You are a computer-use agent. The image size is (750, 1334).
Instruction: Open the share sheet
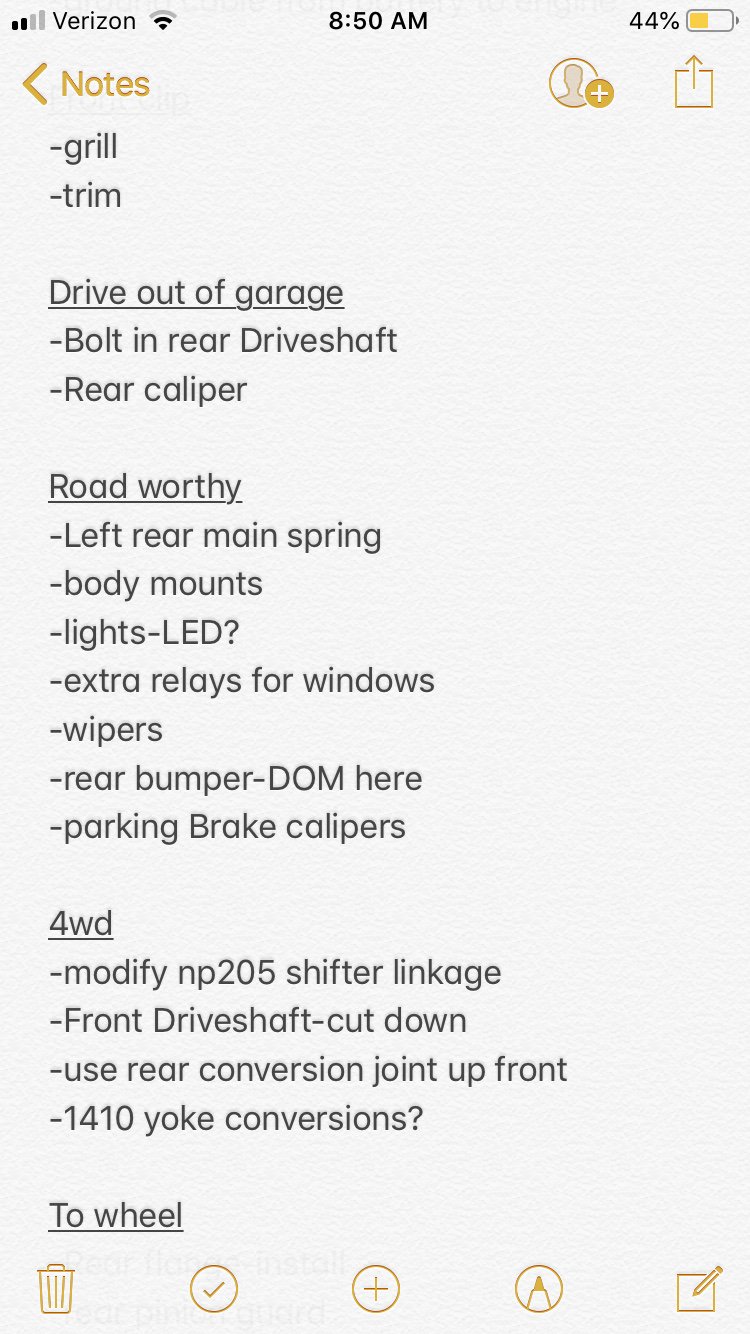(693, 82)
